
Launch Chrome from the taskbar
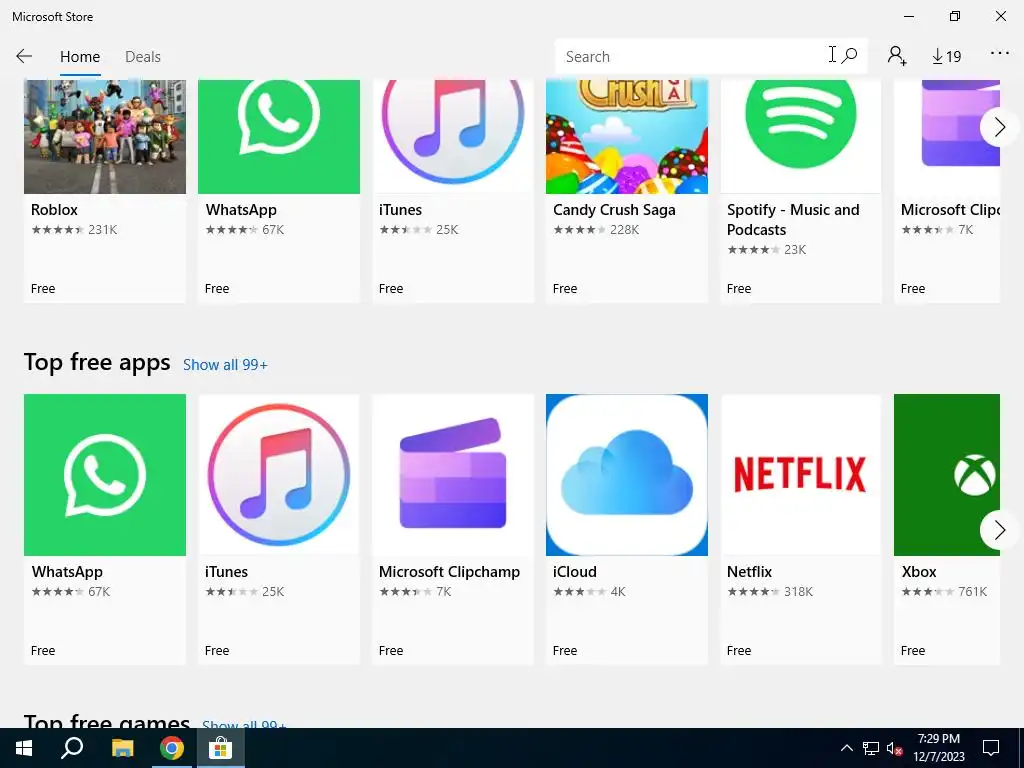click(172, 748)
